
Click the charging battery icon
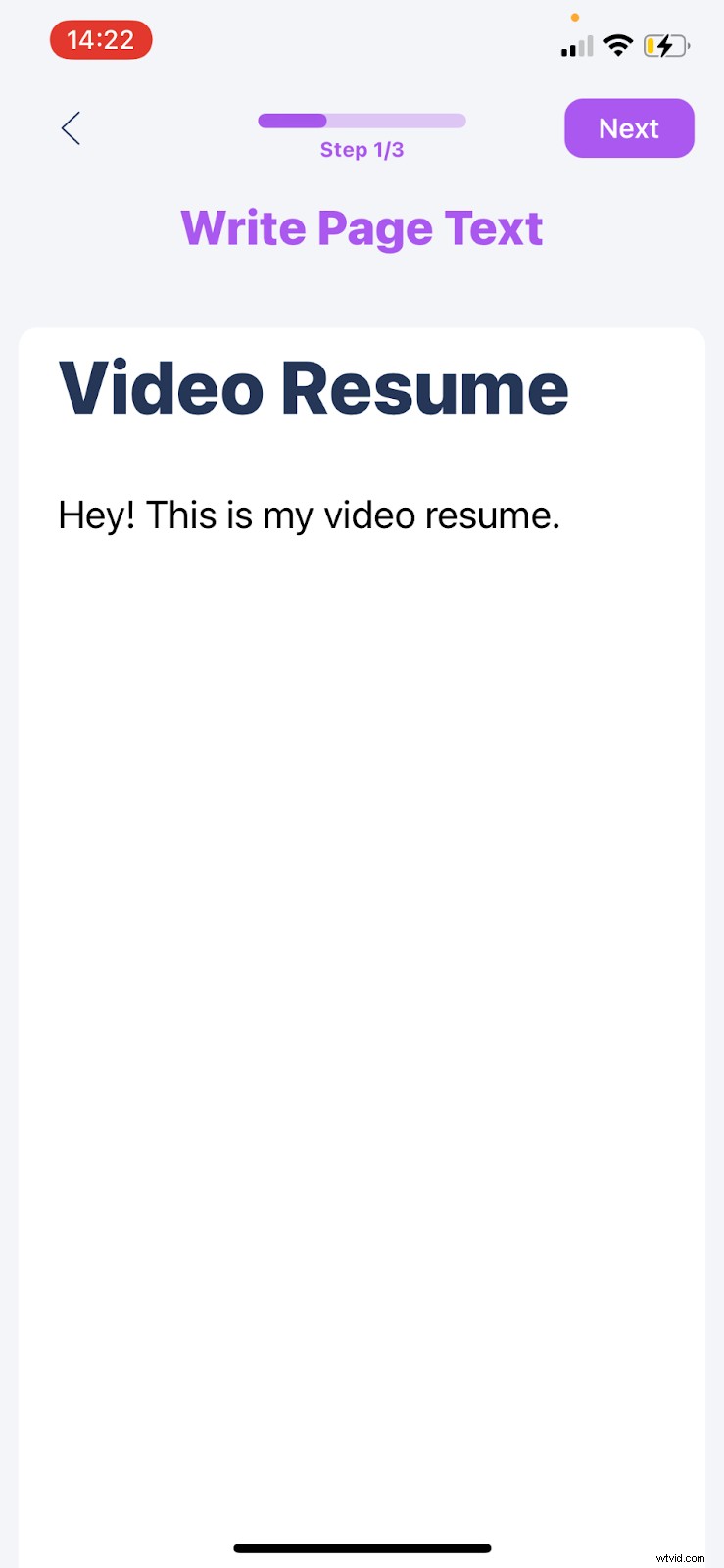667,44
